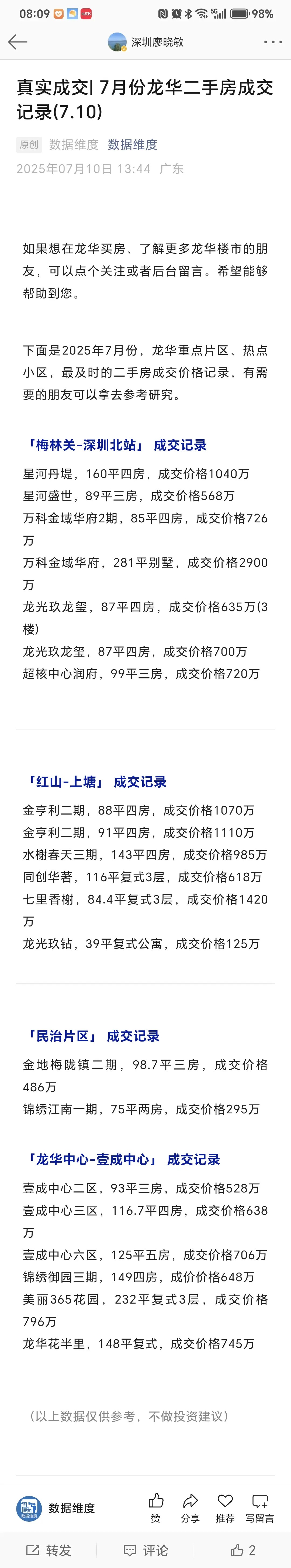Open the 深圳廖晓敏 account in the header

(x=146, y=42)
